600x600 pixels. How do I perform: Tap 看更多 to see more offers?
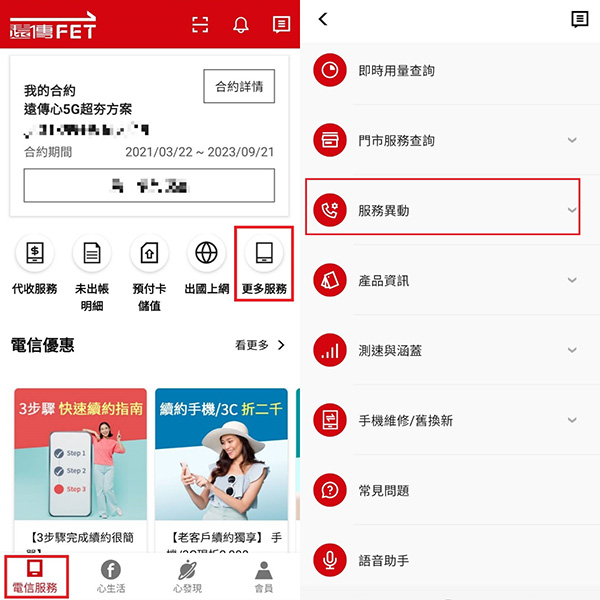[x=259, y=345]
